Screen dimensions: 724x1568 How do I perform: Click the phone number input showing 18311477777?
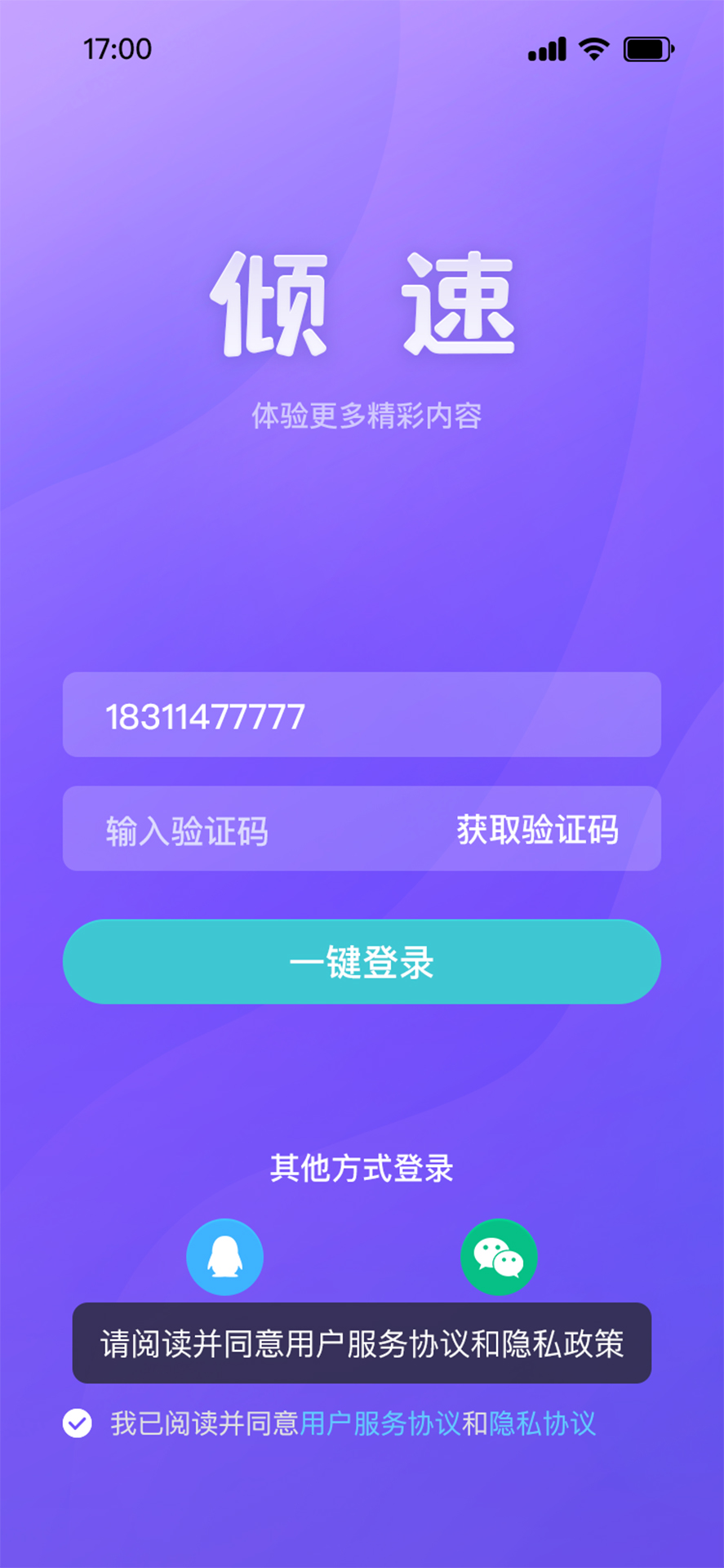point(362,715)
